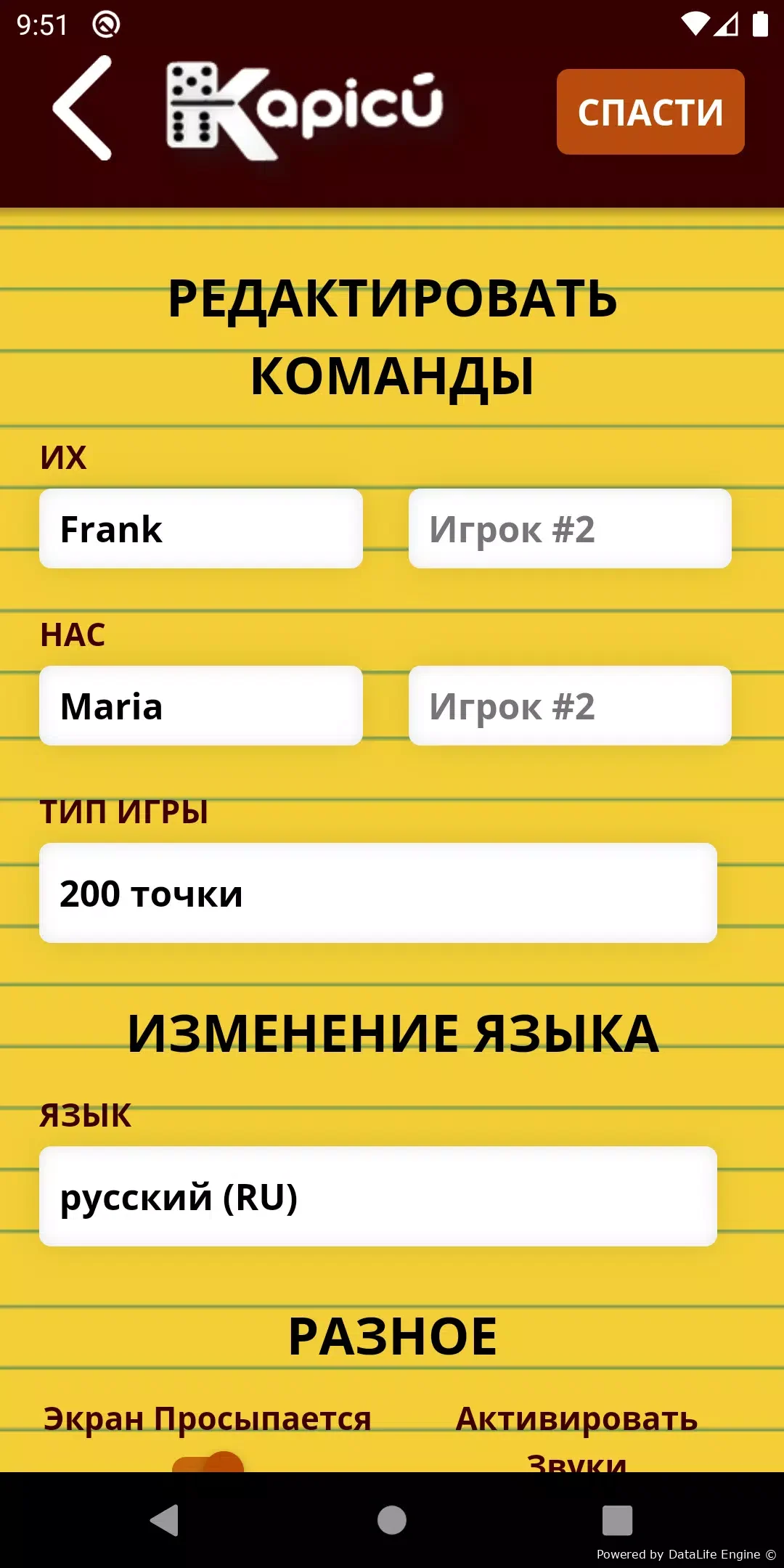Go back using the white arrow

point(82,108)
